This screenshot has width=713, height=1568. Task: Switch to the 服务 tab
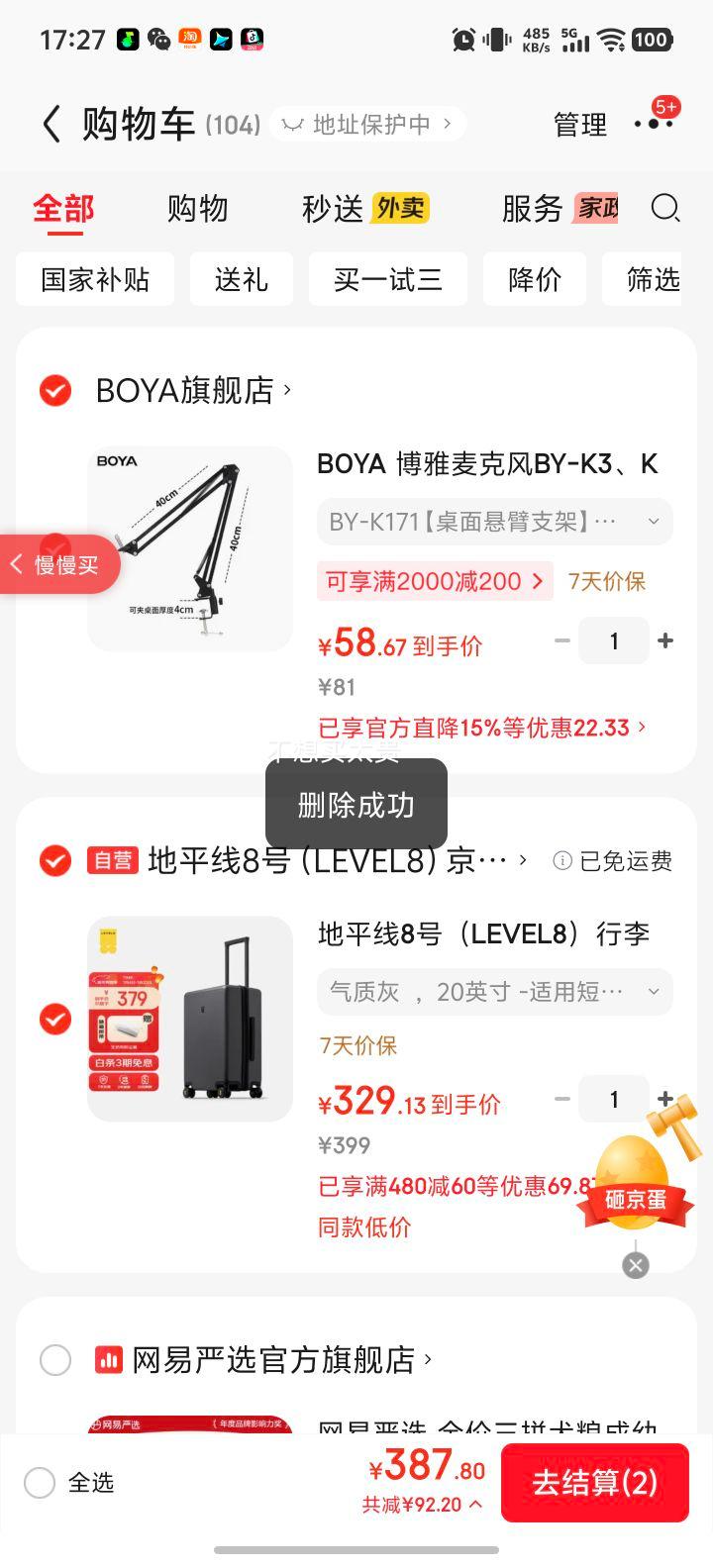click(x=530, y=209)
